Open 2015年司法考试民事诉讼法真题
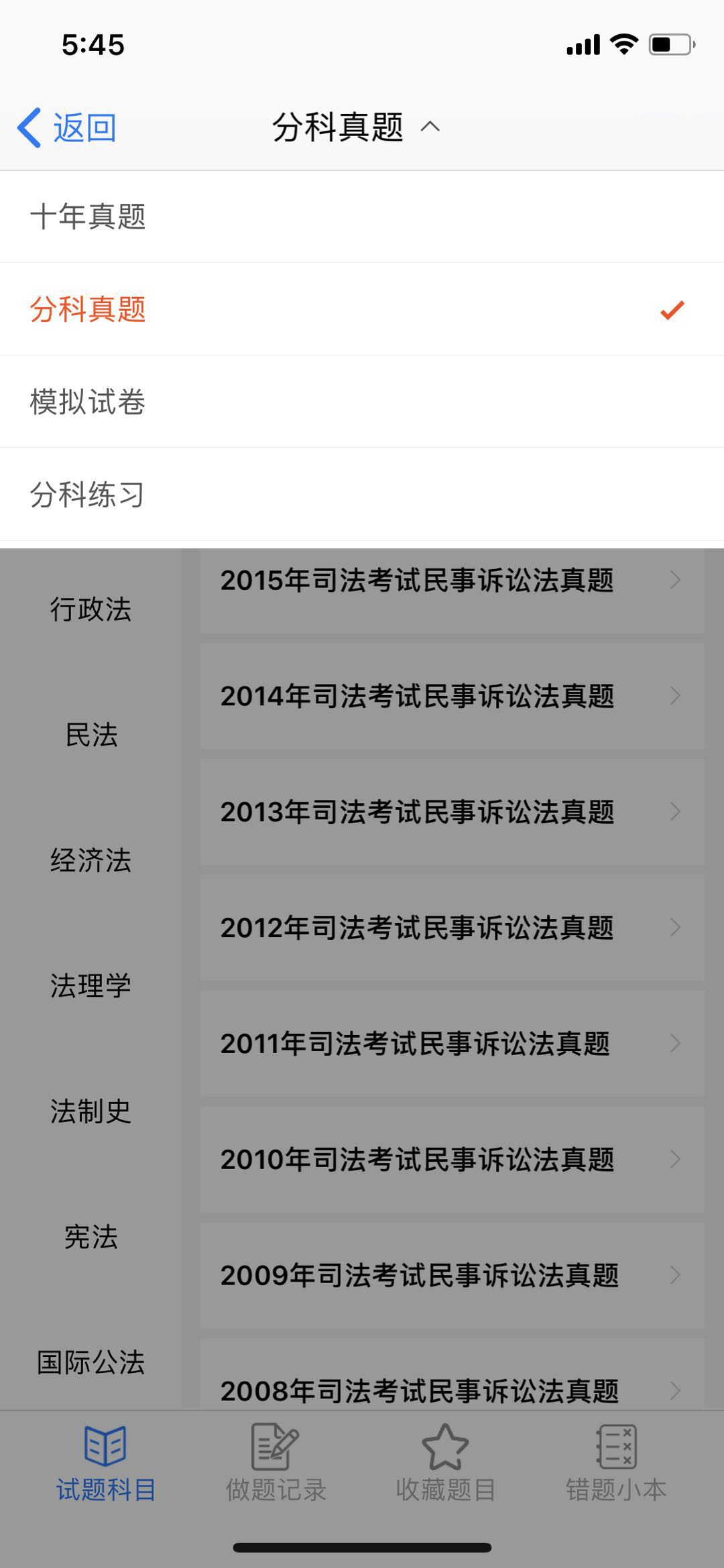The height and width of the screenshot is (1568, 724). pyautogui.click(x=451, y=581)
